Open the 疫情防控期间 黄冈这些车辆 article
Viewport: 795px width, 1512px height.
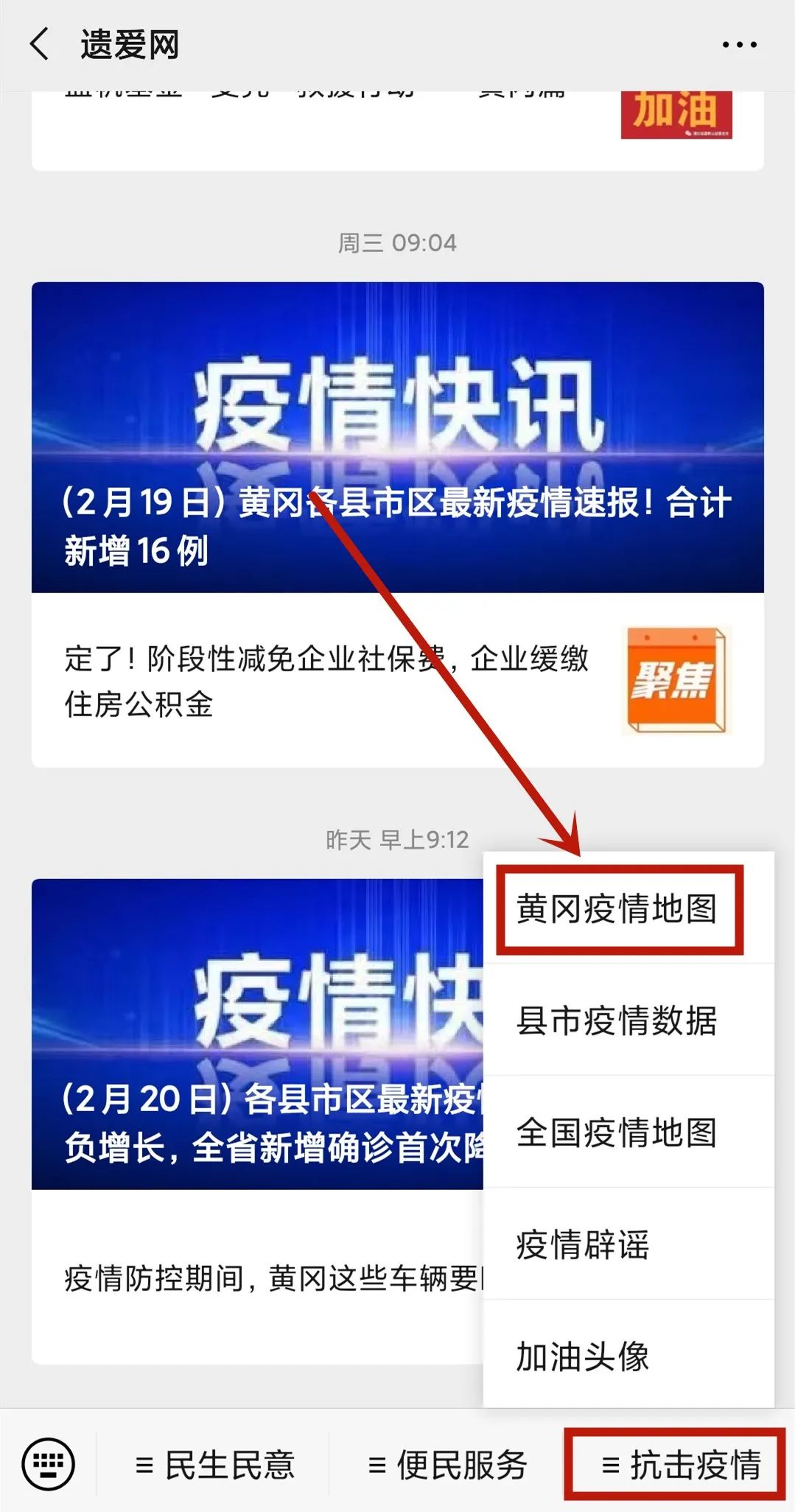pyautogui.click(x=257, y=1276)
